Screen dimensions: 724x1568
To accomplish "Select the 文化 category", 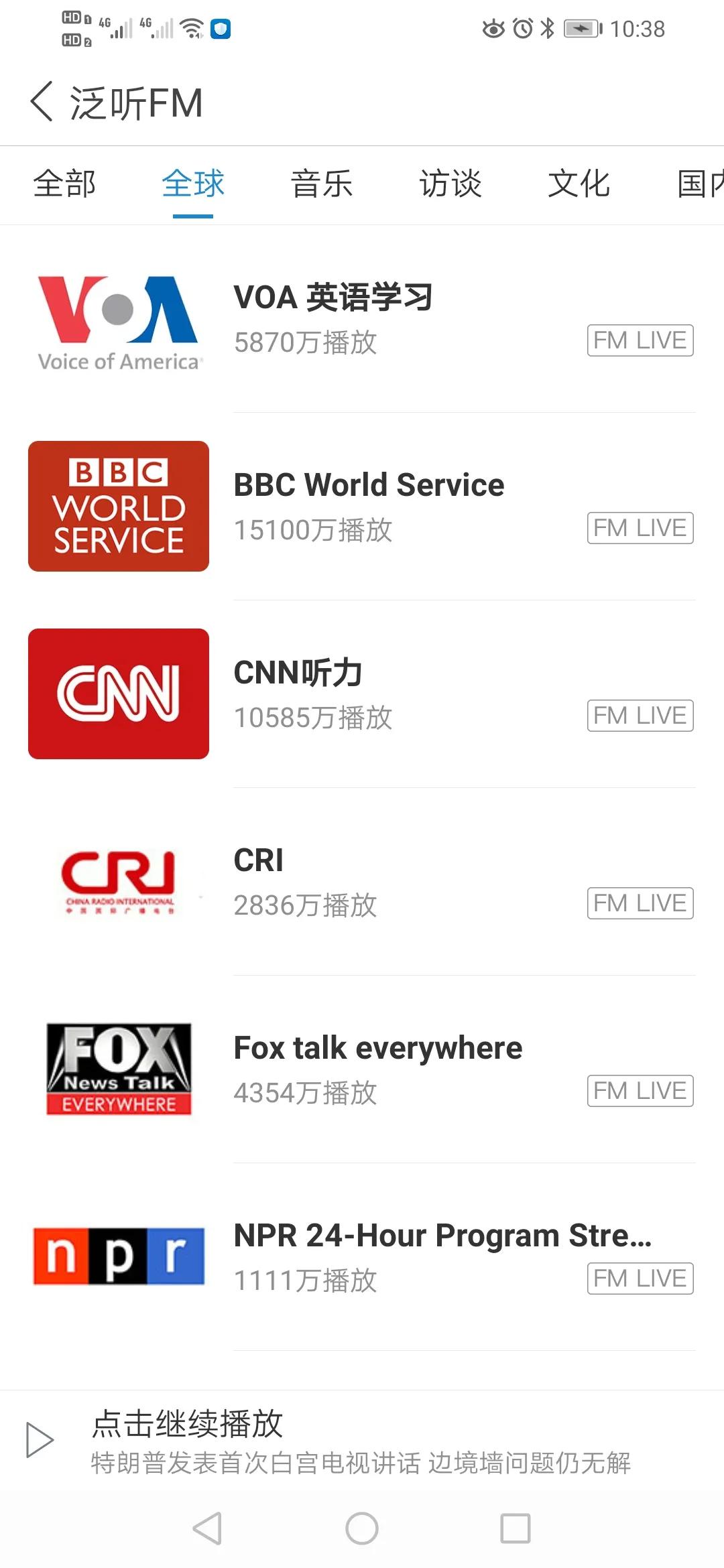I will click(579, 185).
